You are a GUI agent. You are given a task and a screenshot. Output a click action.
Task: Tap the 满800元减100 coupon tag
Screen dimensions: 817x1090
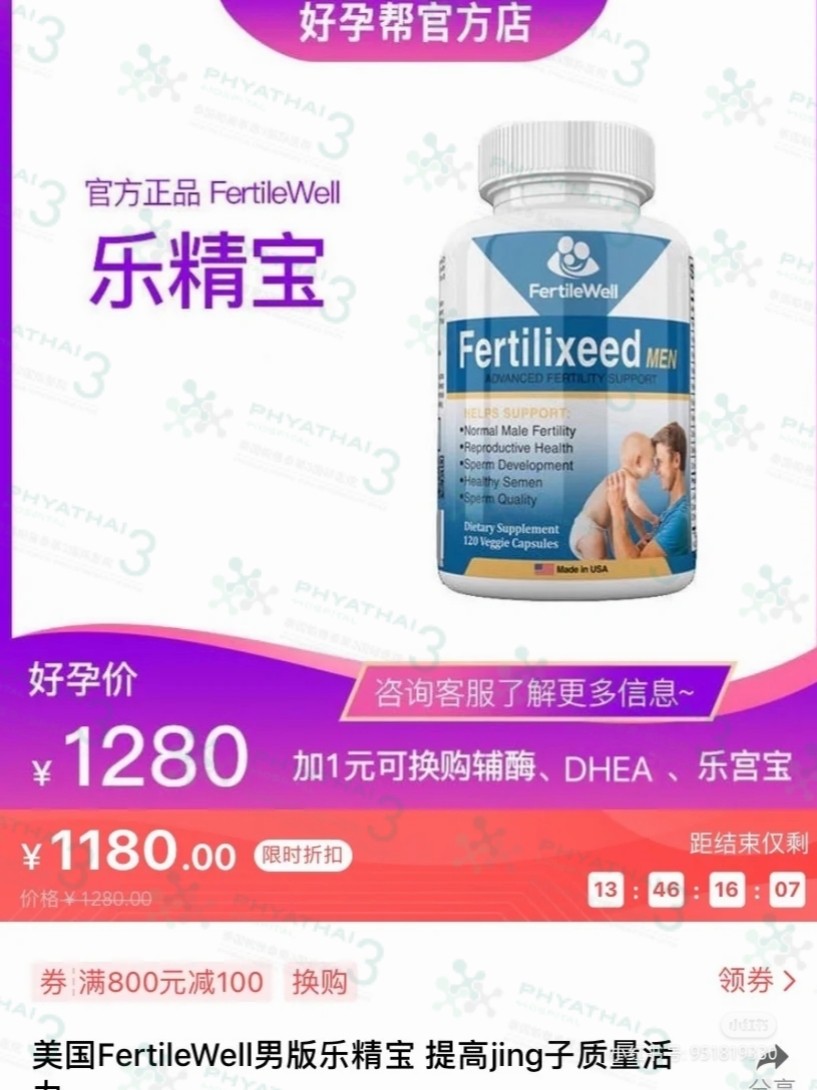click(151, 982)
